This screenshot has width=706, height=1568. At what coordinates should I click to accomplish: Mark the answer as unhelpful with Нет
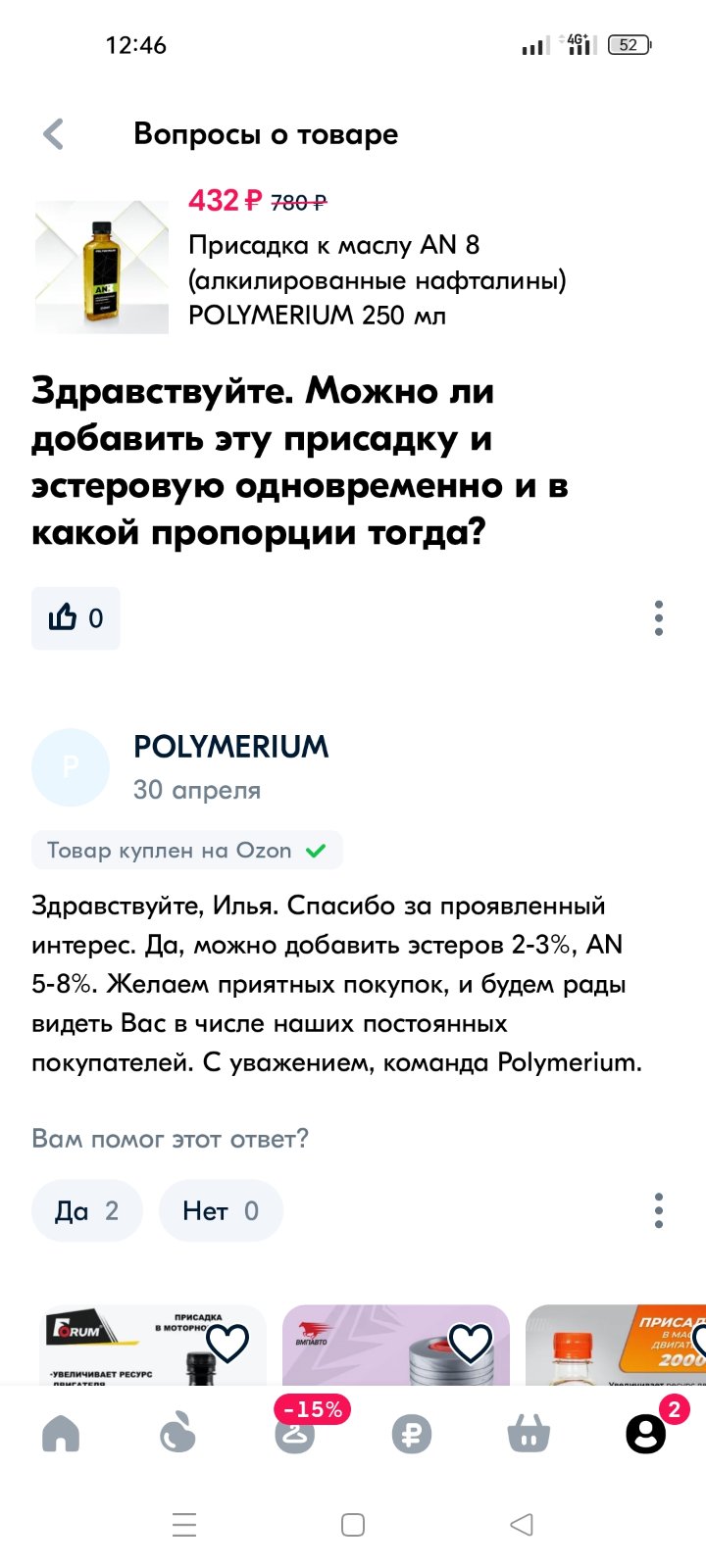[222, 1211]
